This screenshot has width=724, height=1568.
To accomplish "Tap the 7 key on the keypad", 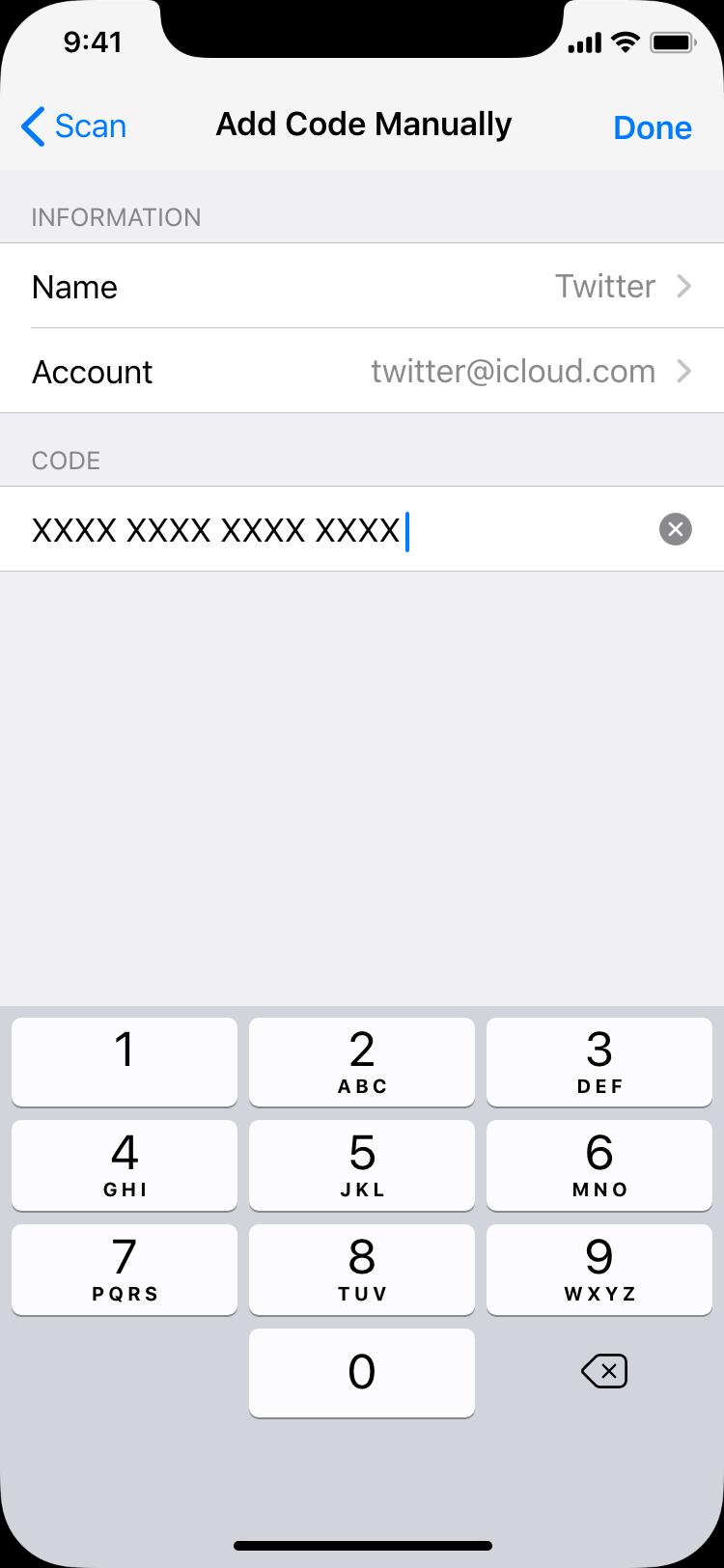I will pyautogui.click(x=125, y=1269).
